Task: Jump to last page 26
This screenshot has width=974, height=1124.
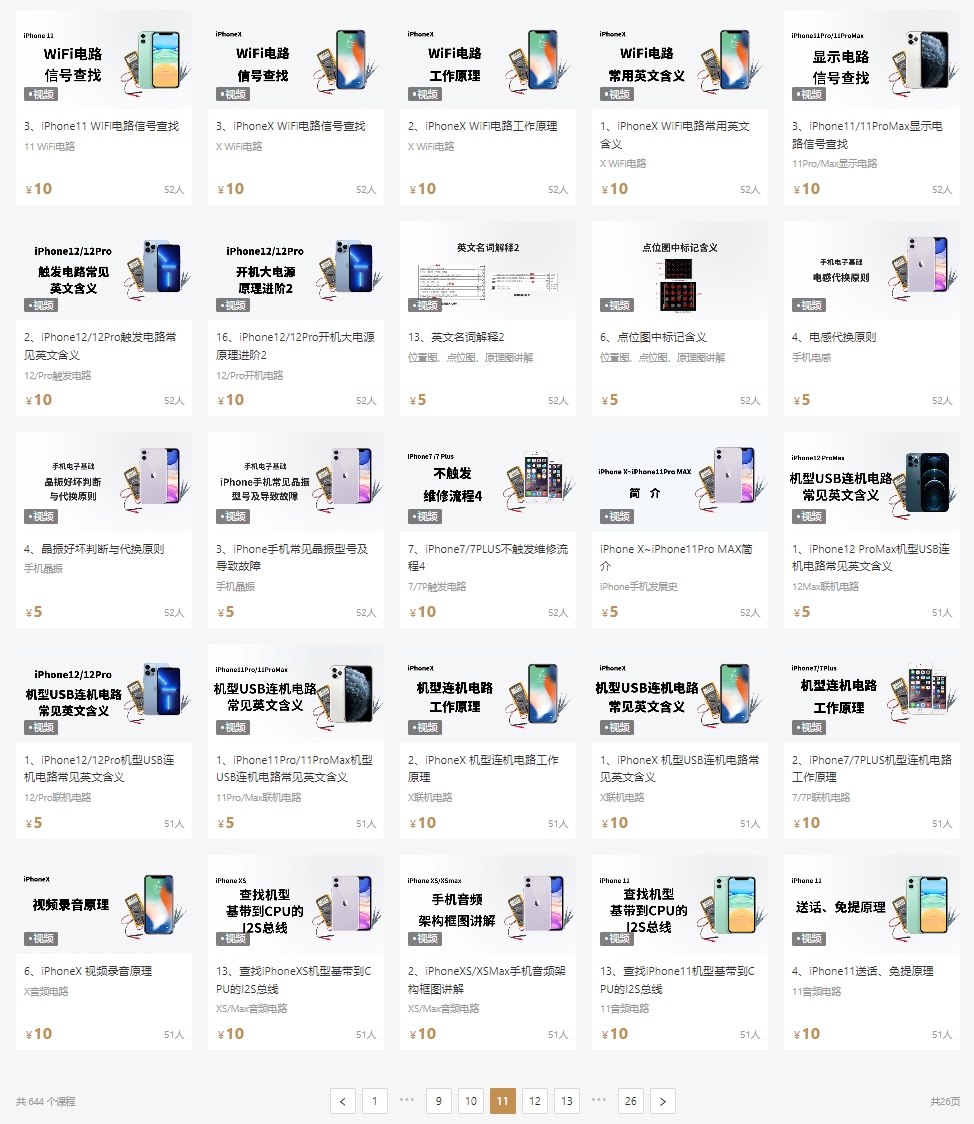Action: coord(630,1101)
